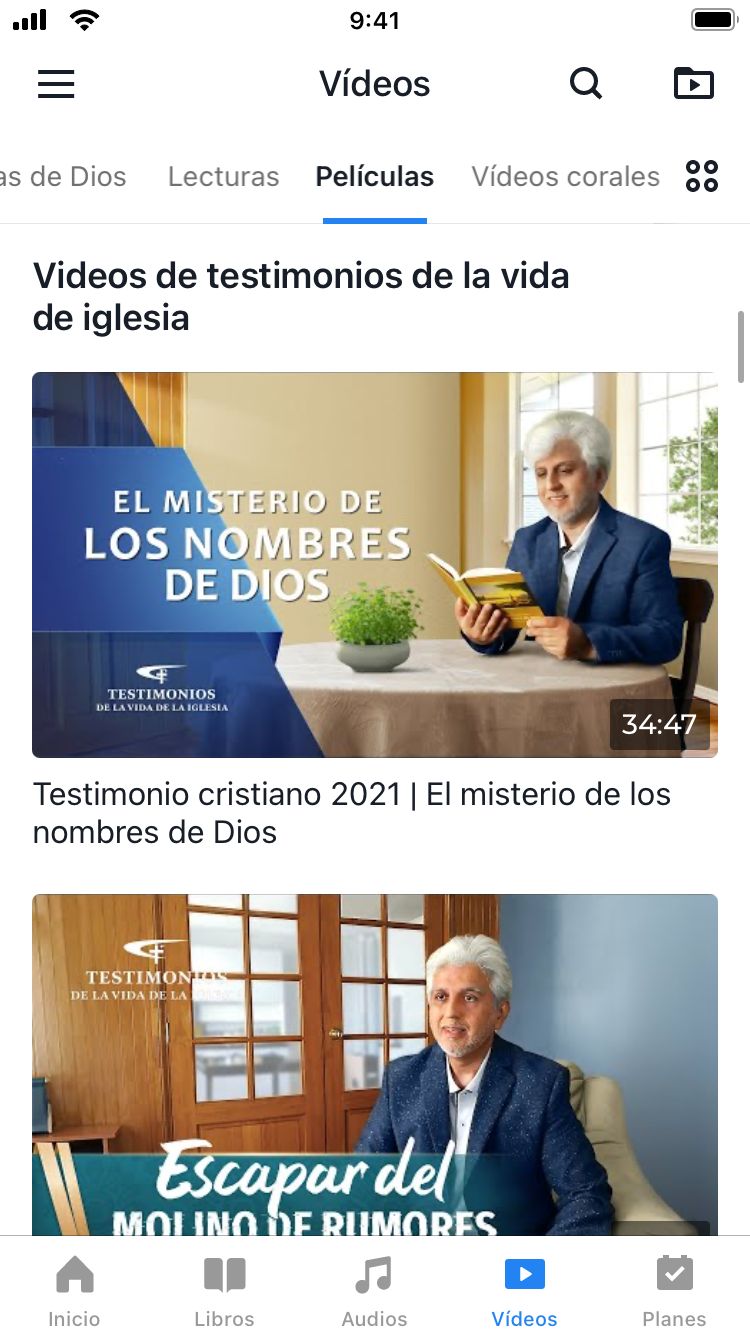The height and width of the screenshot is (1334, 750).
Task: Show the partially hidden 'de Dios' tab
Action: point(62,177)
